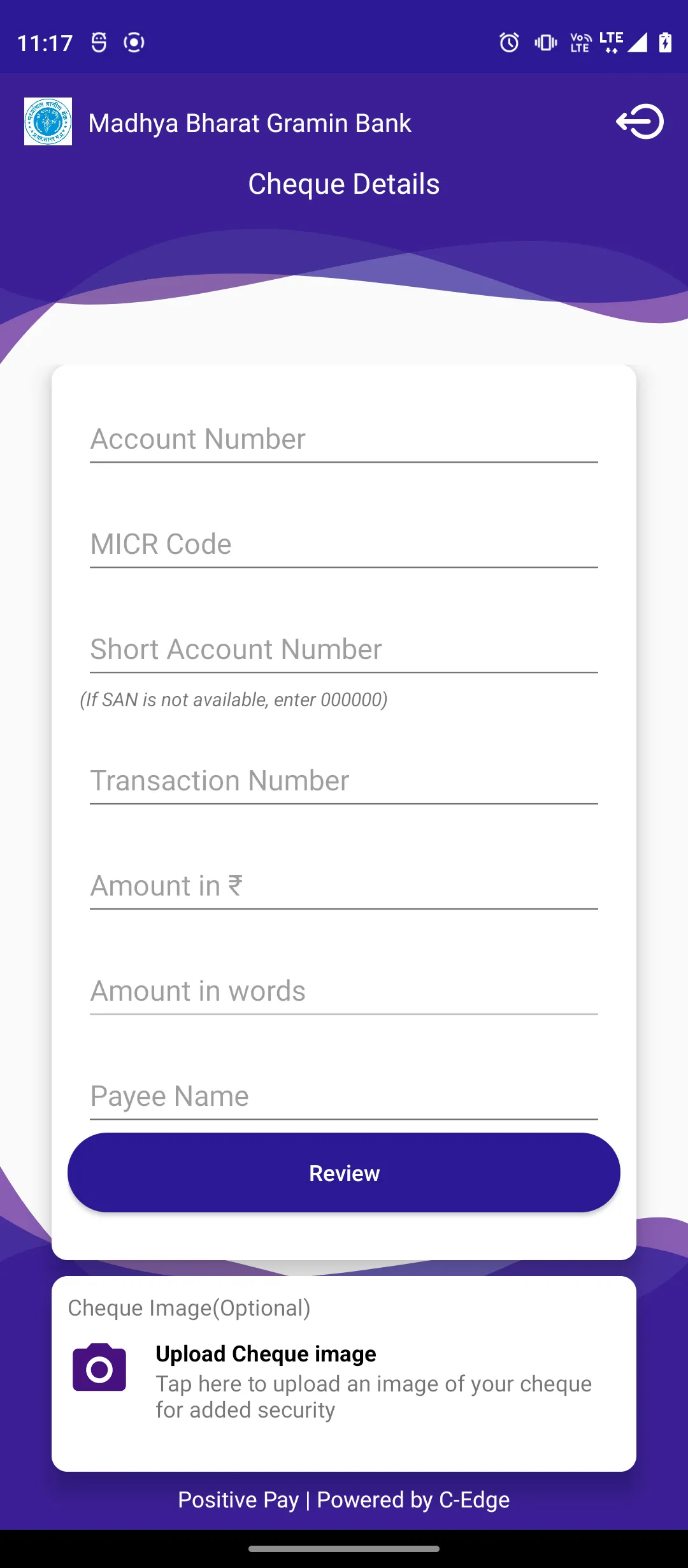Focus the Account Number field

[x=344, y=439]
